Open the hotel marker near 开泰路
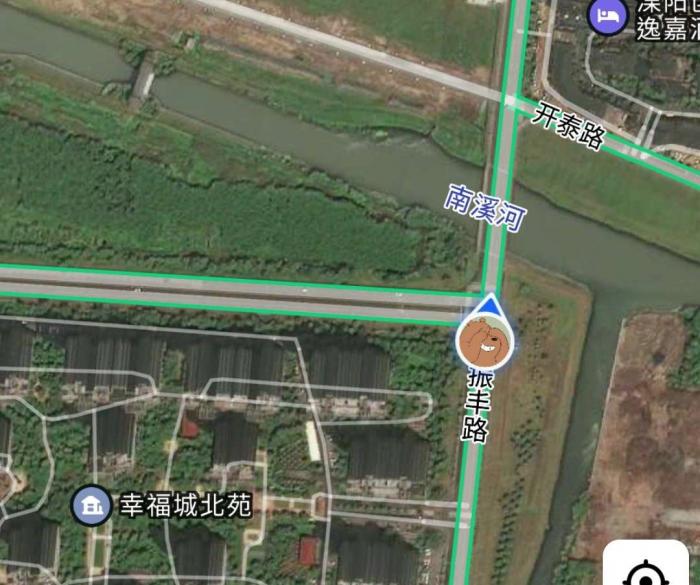700x585 pixels. click(606, 15)
